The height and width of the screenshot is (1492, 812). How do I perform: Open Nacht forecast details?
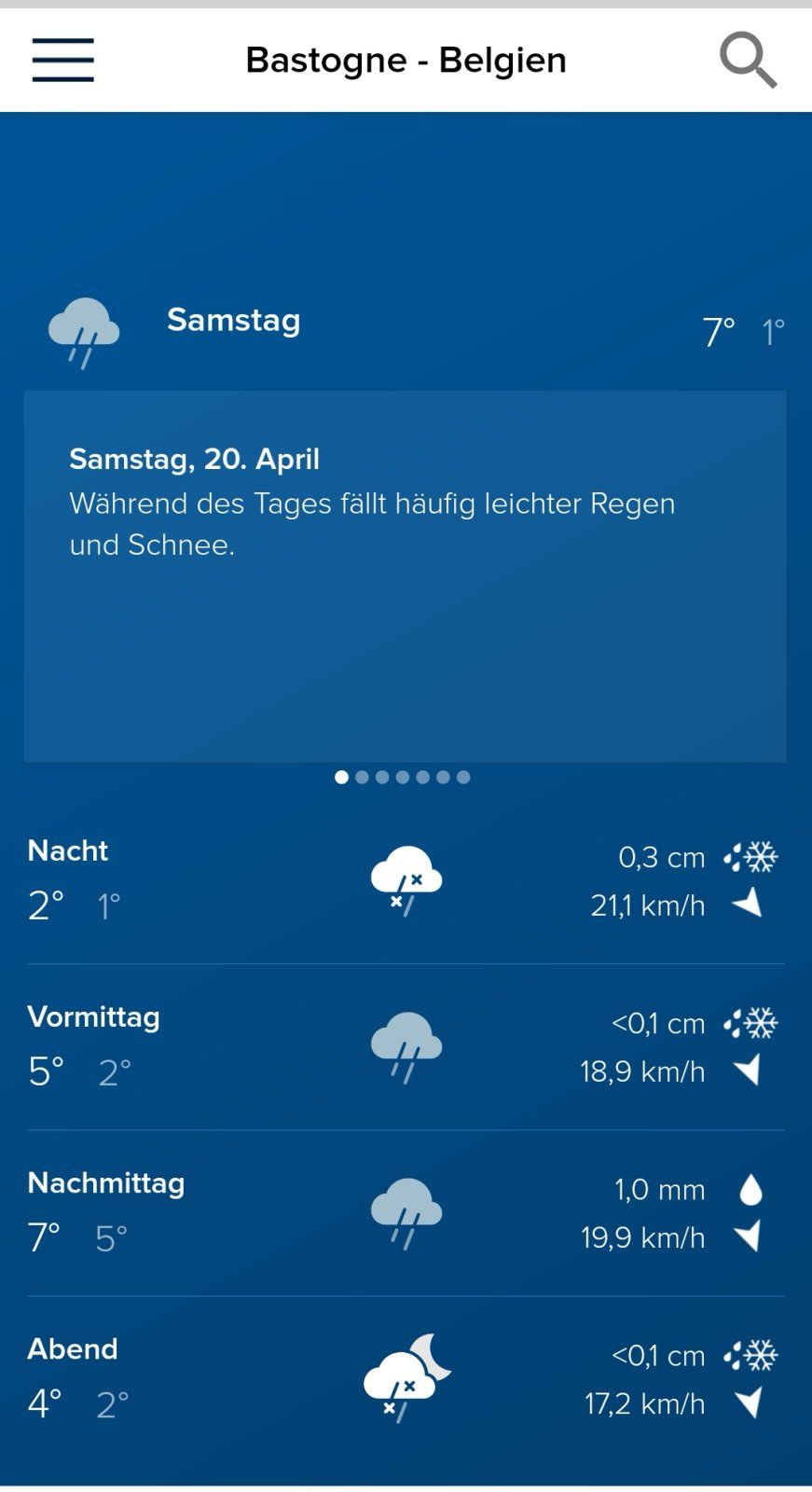405,880
